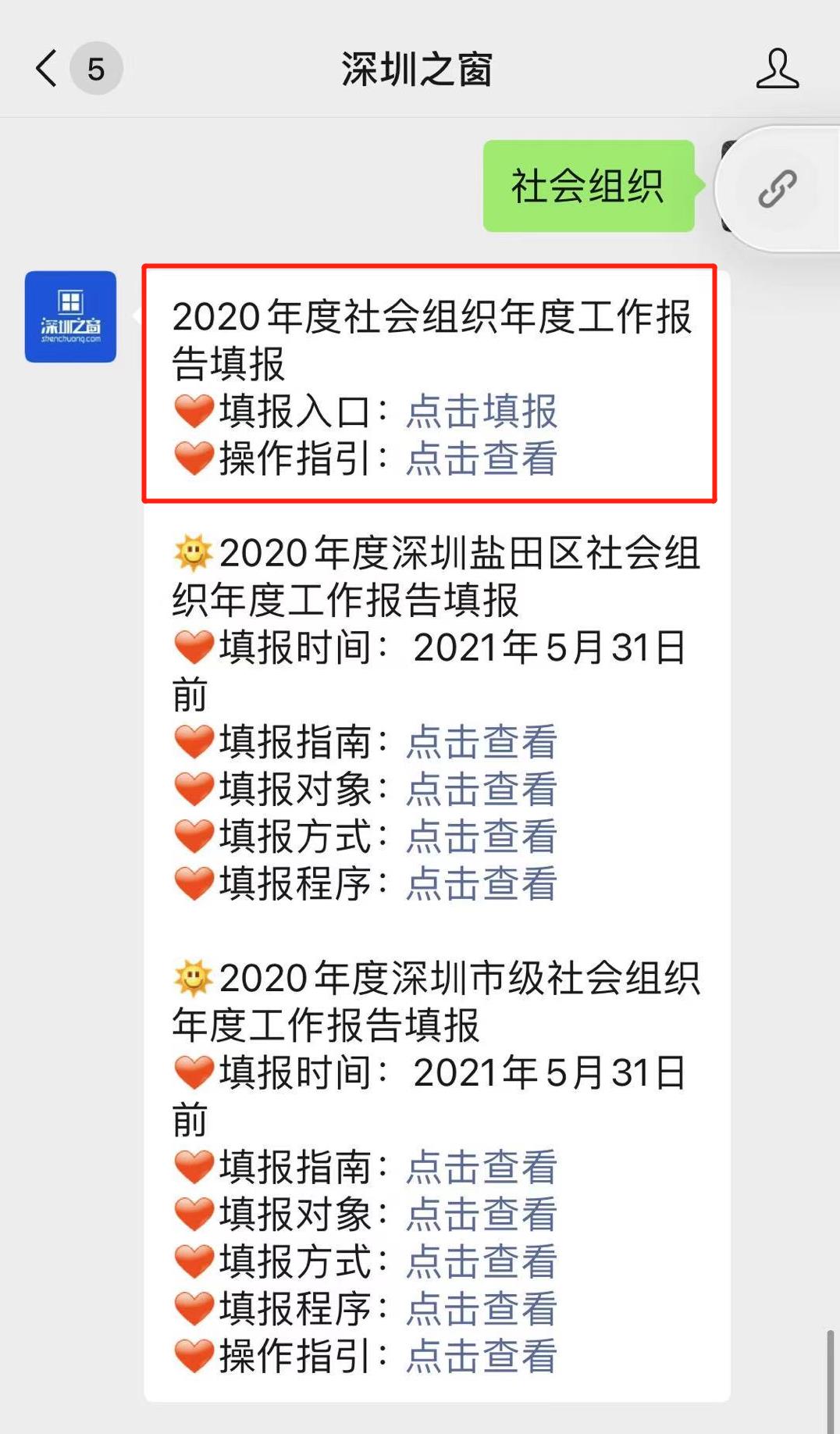View 填报对象 link in the city-level section
This screenshot has width=840, height=1434.
coord(482,1213)
